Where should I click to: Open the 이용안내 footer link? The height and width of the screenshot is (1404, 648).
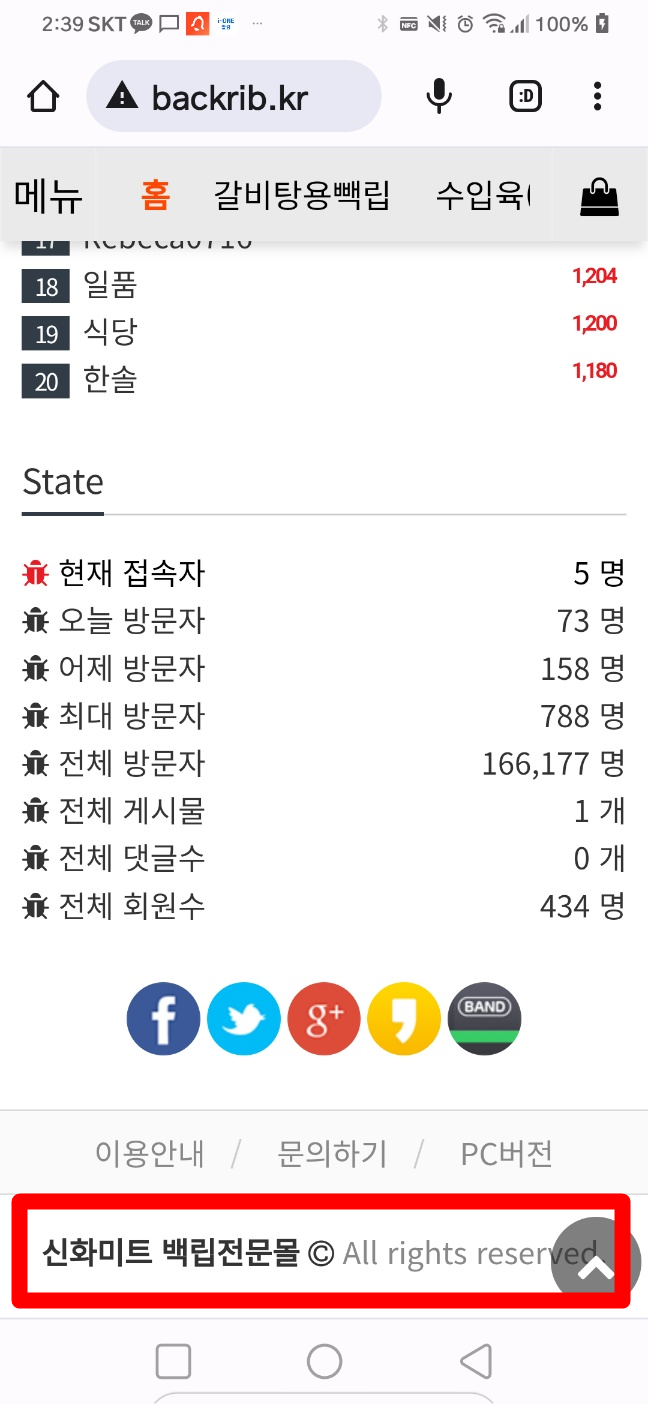coord(150,1154)
